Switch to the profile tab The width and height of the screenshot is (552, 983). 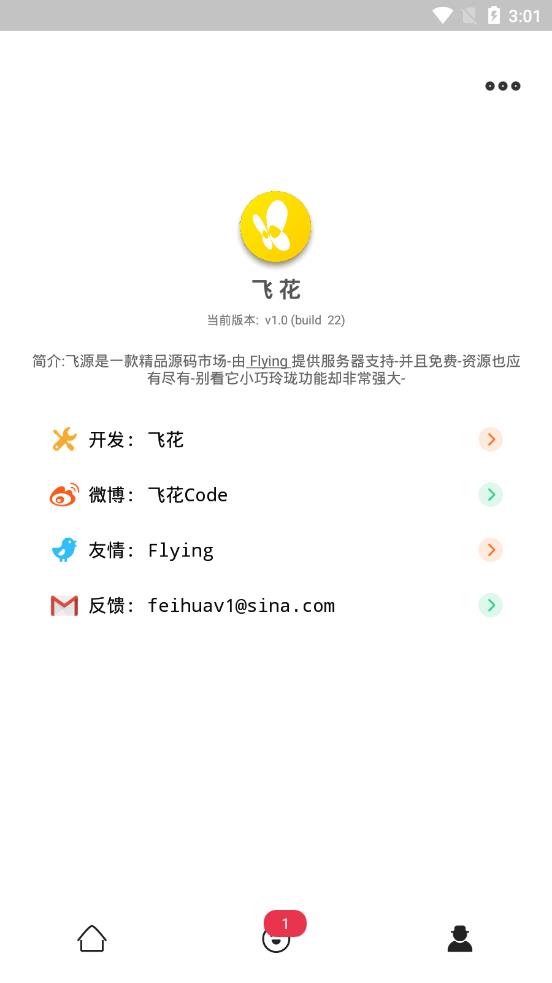click(x=460, y=938)
